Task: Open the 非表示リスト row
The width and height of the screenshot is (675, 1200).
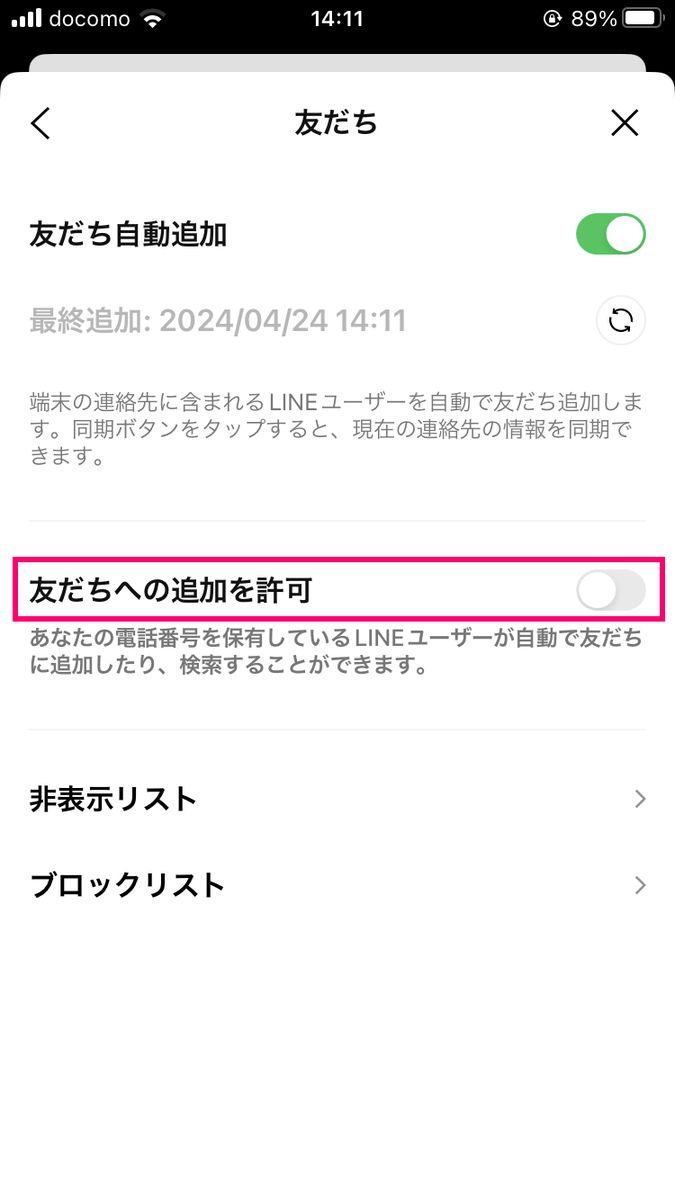Action: click(x=337, y=799)
